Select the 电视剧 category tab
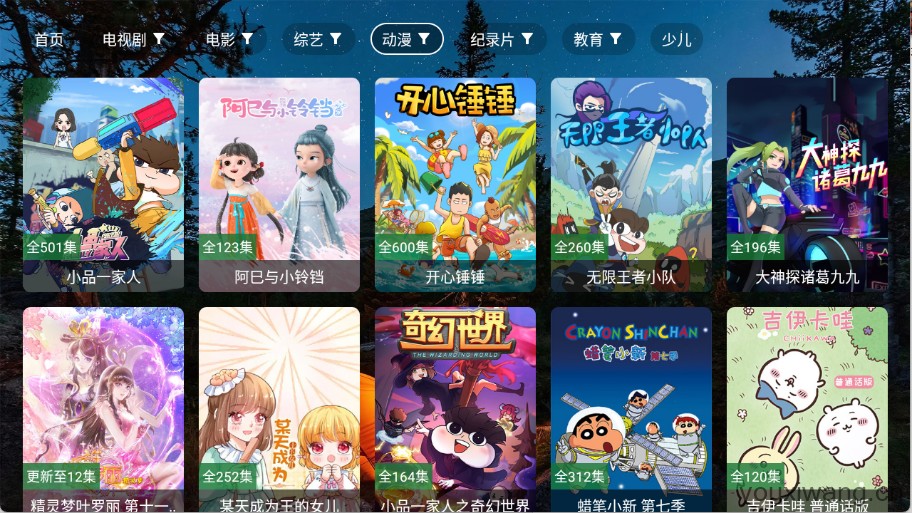Viewport: 912px width, 513px height. pos(134,40)
